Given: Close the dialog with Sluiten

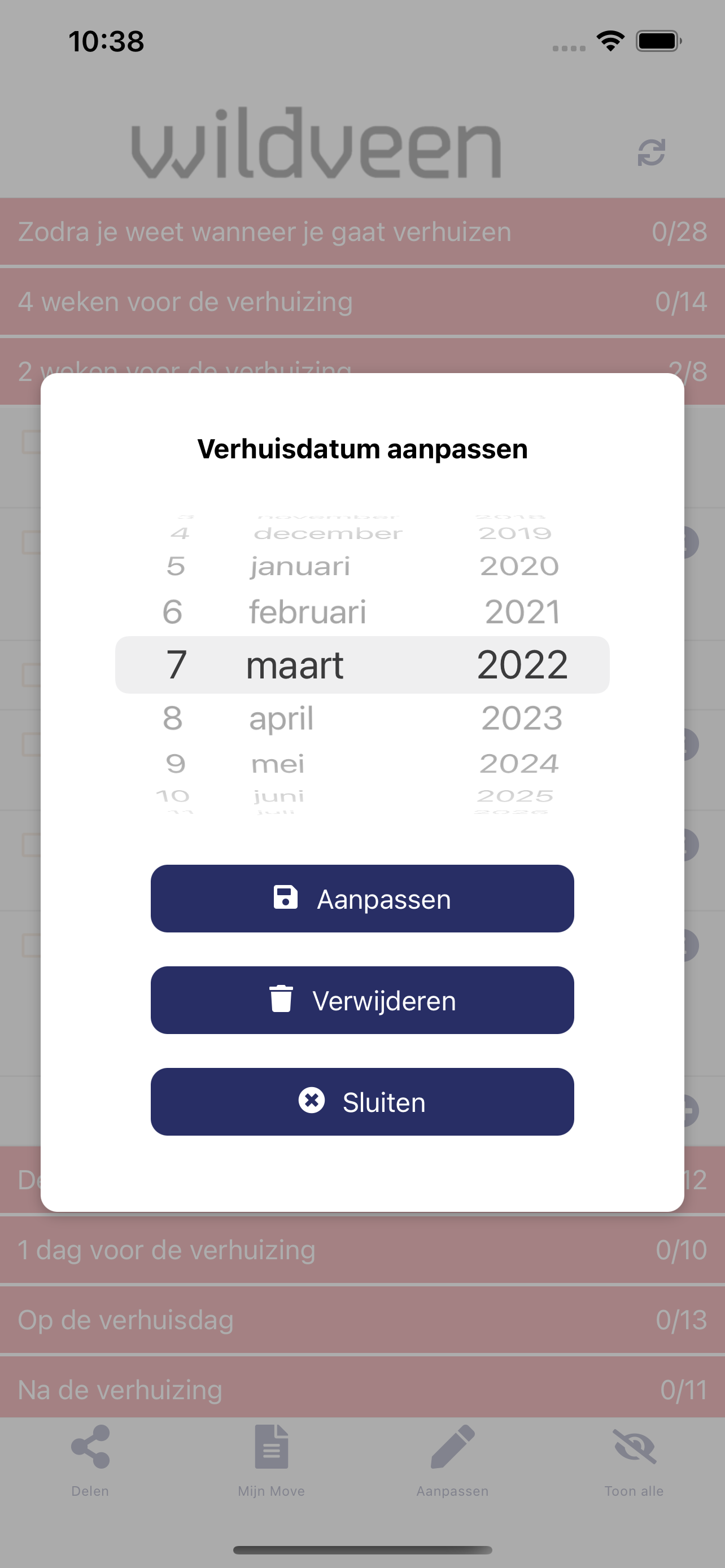Looking at the screenshot, I should 362,1102.
